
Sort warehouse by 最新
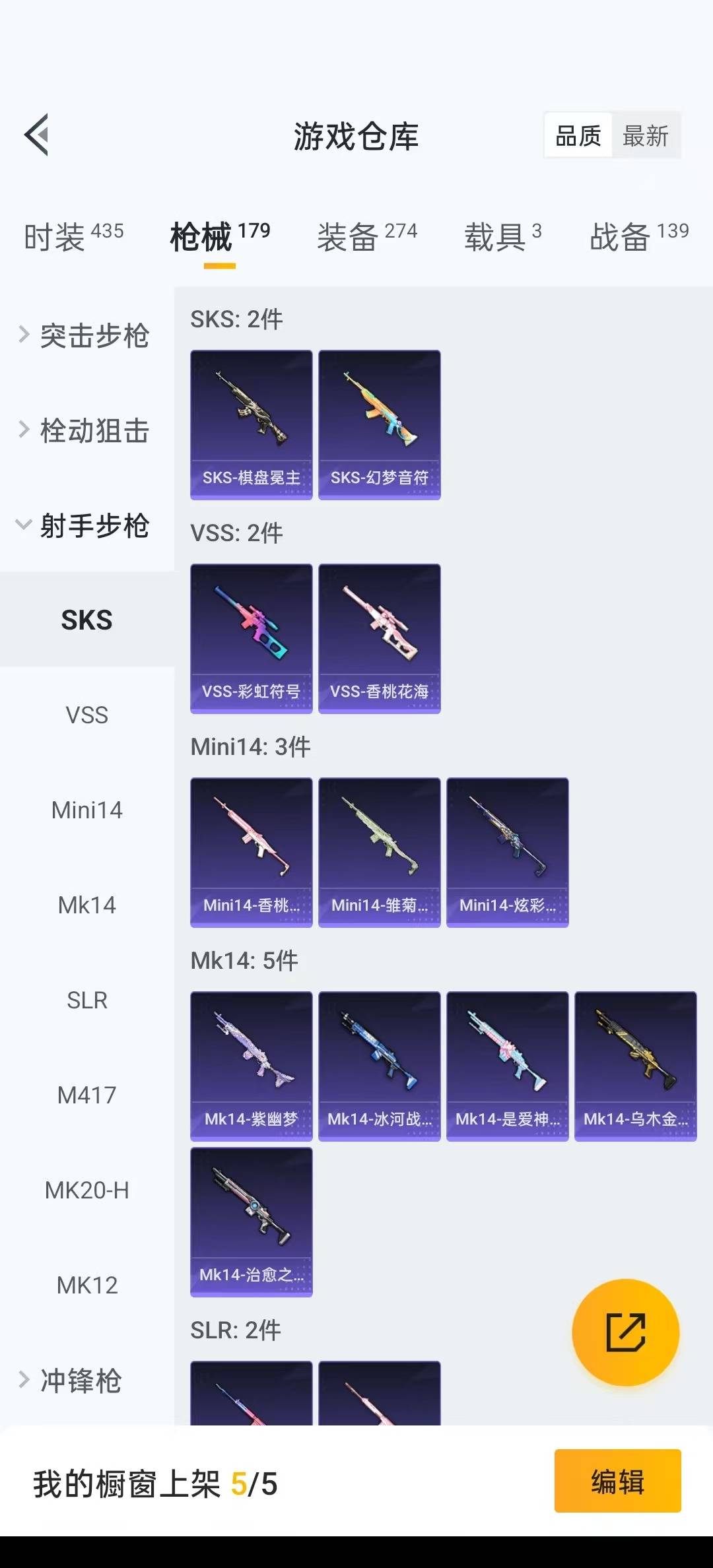coord(645,136)
